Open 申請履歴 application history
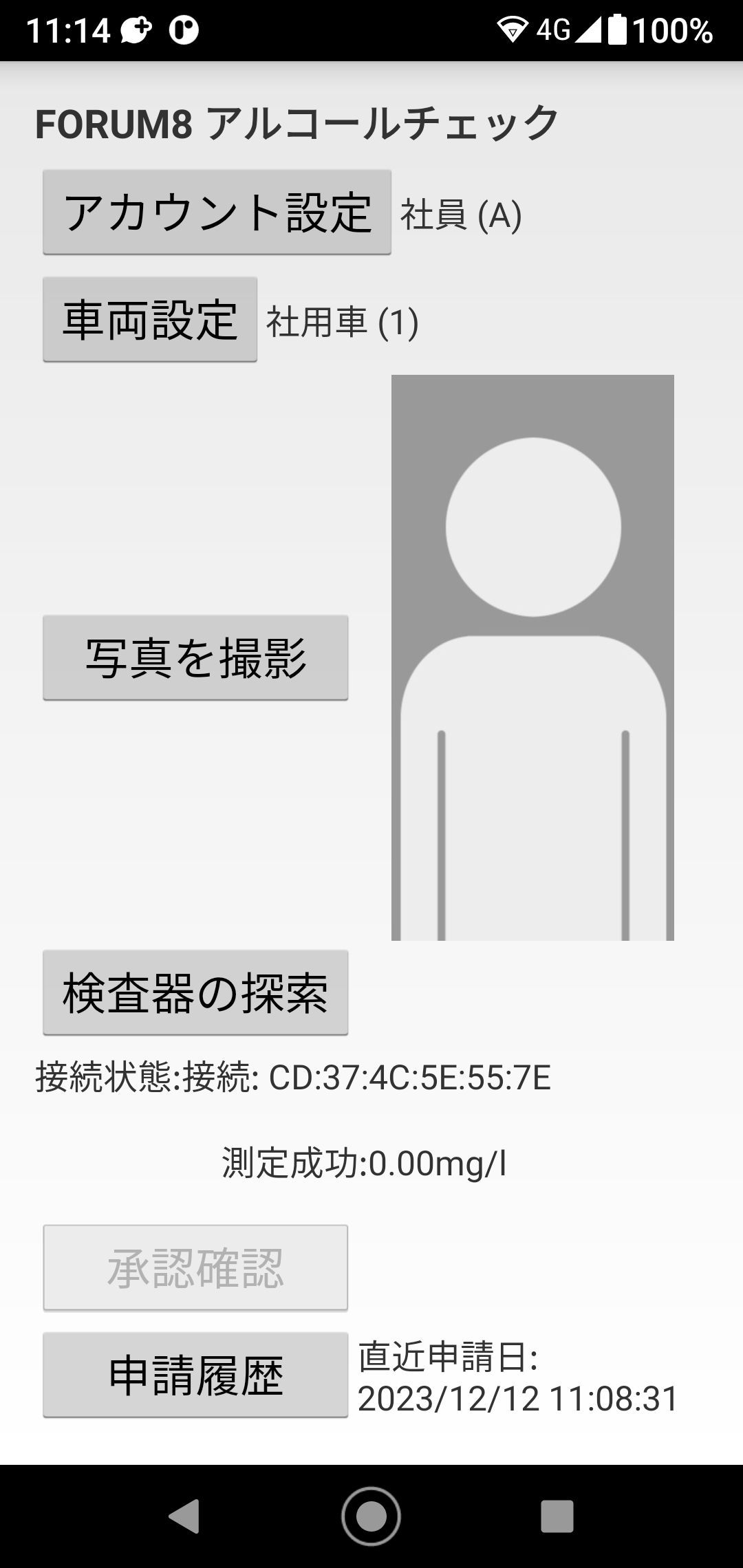This screenshot has height=1568, width=743. [195, 1375]
